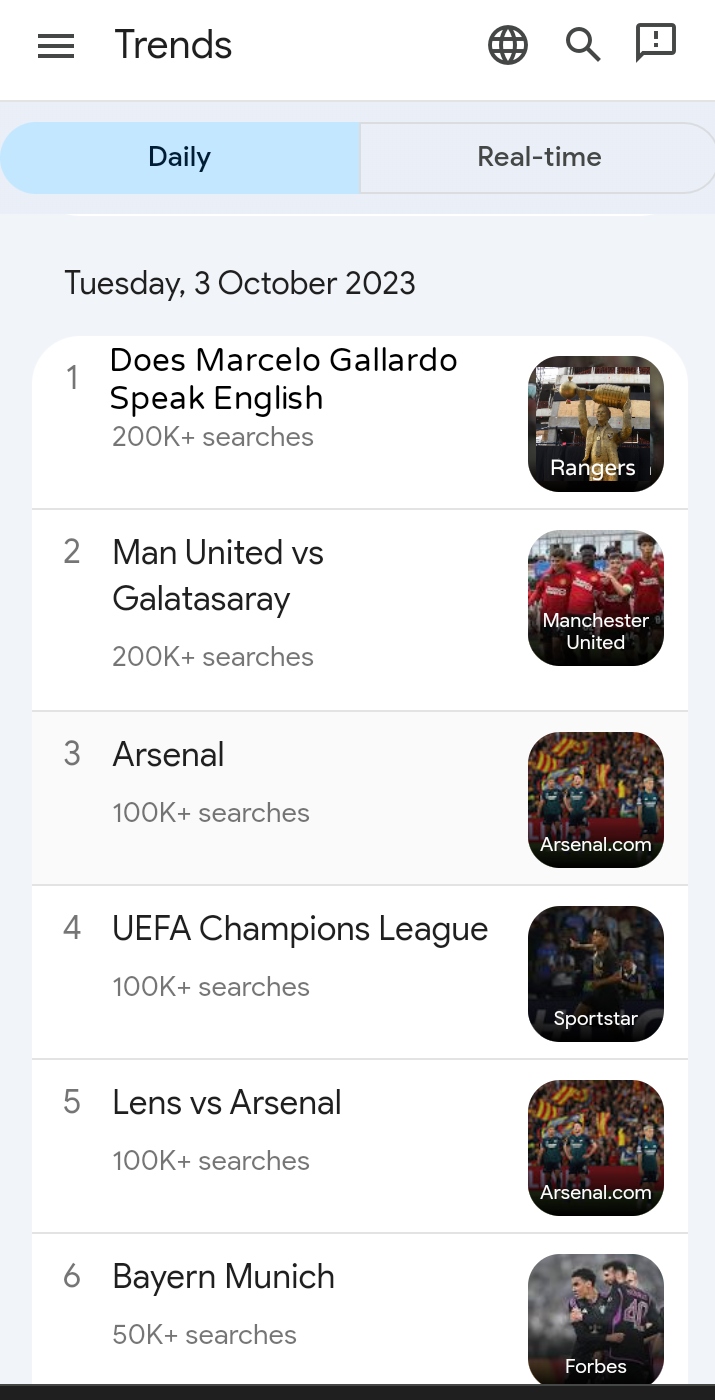The width and height of the screenshot is (715, 1400).
Task: Tap the search magnifier icon
Action: tap(582, 45)
